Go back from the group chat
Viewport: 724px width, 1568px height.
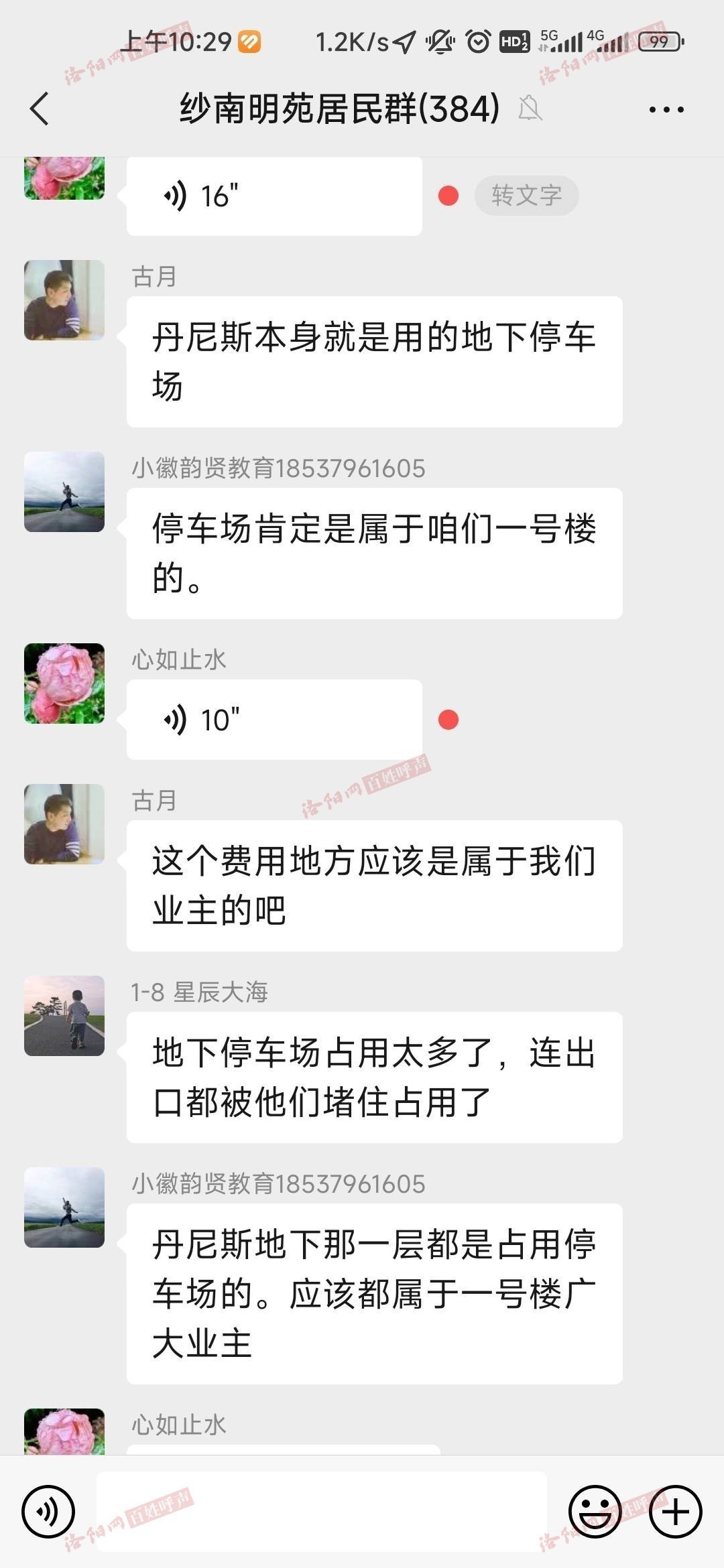(x=40, y=109)
